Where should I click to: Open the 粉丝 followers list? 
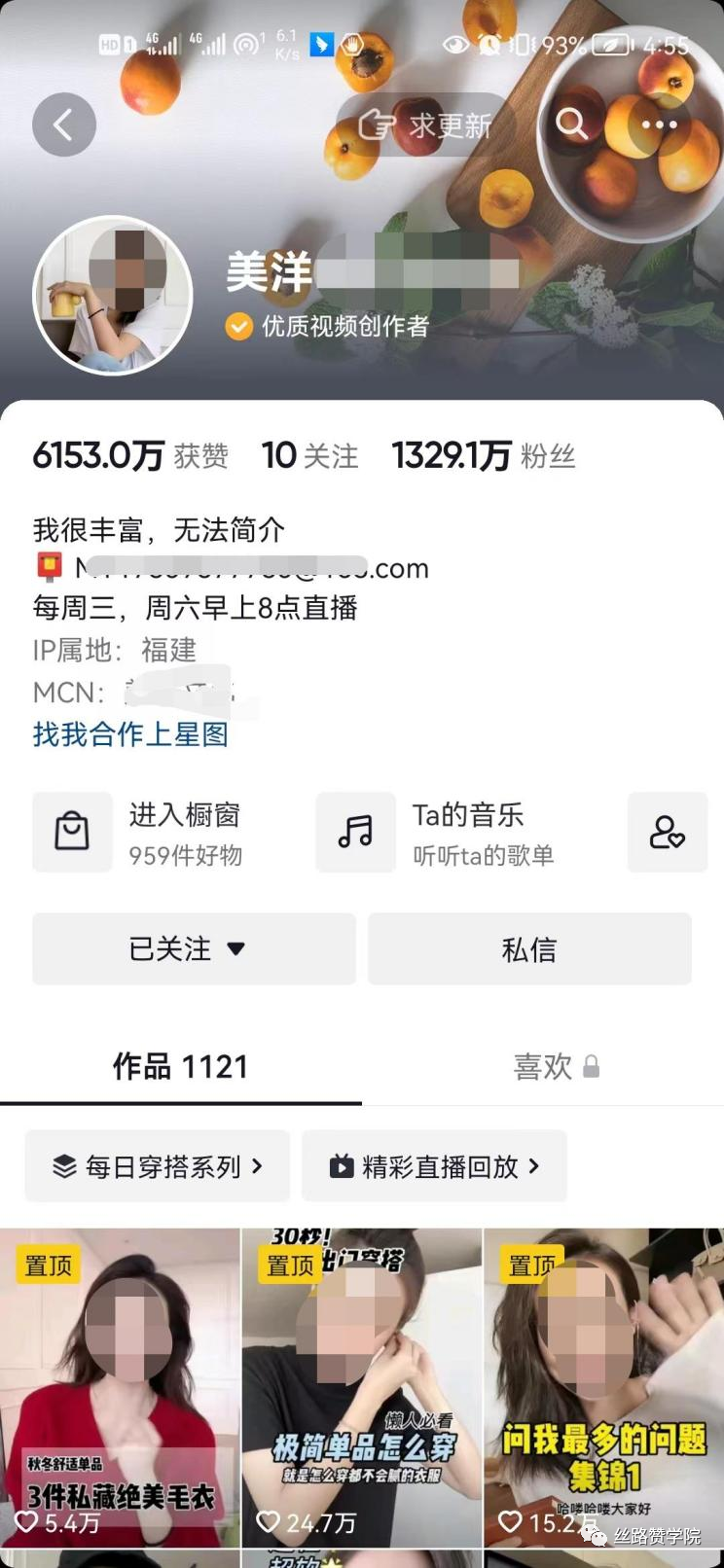pos(484,455)
